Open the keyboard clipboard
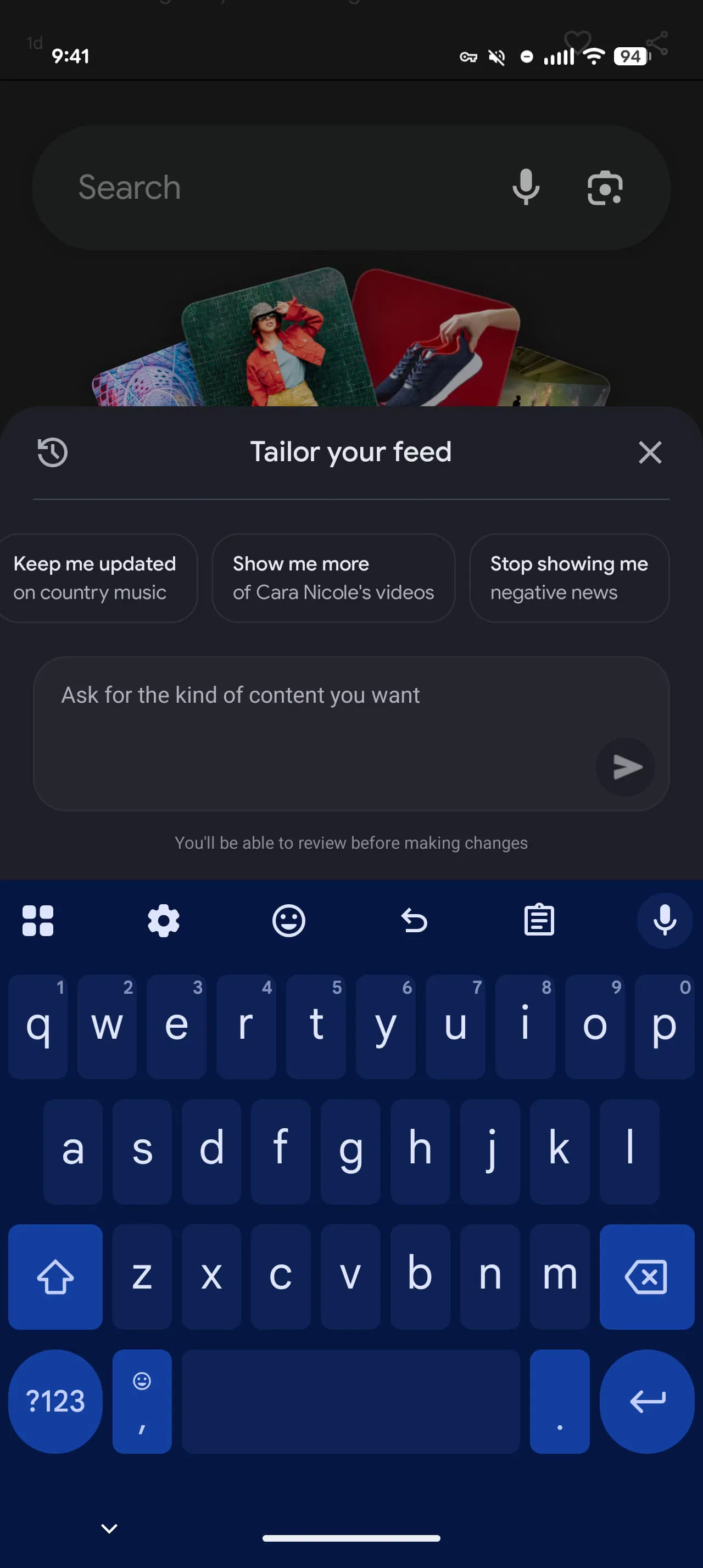 click(x=539, y=920)
